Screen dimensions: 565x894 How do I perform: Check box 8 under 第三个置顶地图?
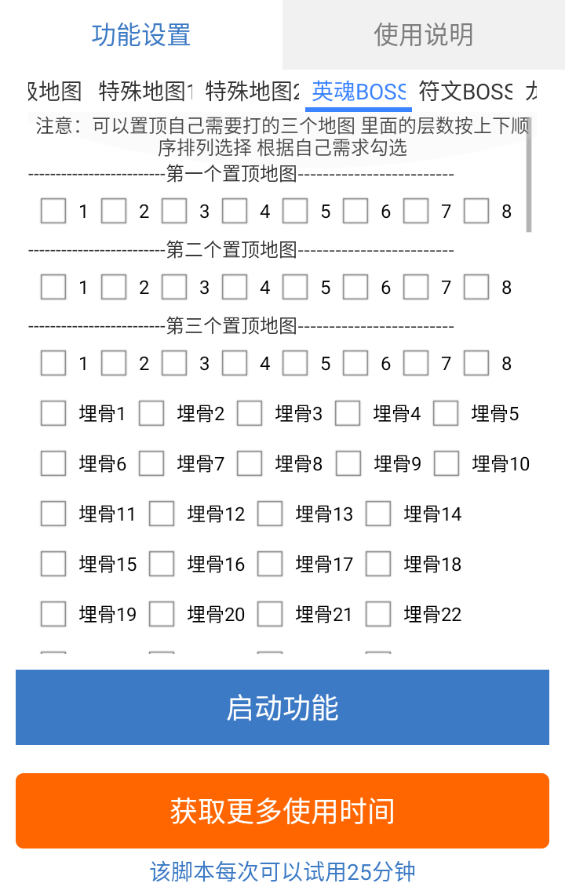point(476,363)
